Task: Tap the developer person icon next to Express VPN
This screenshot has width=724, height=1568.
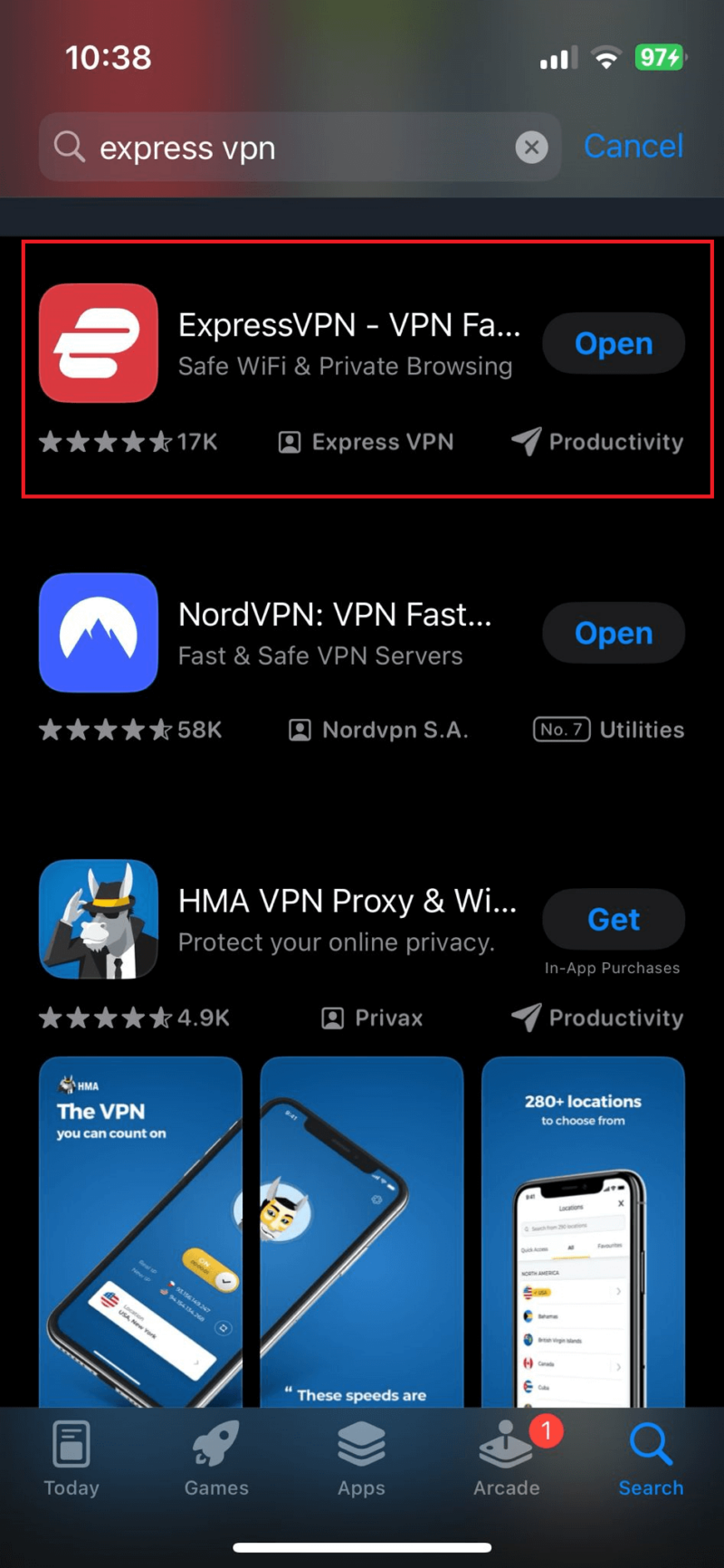Action: click(x=289, y=442)
